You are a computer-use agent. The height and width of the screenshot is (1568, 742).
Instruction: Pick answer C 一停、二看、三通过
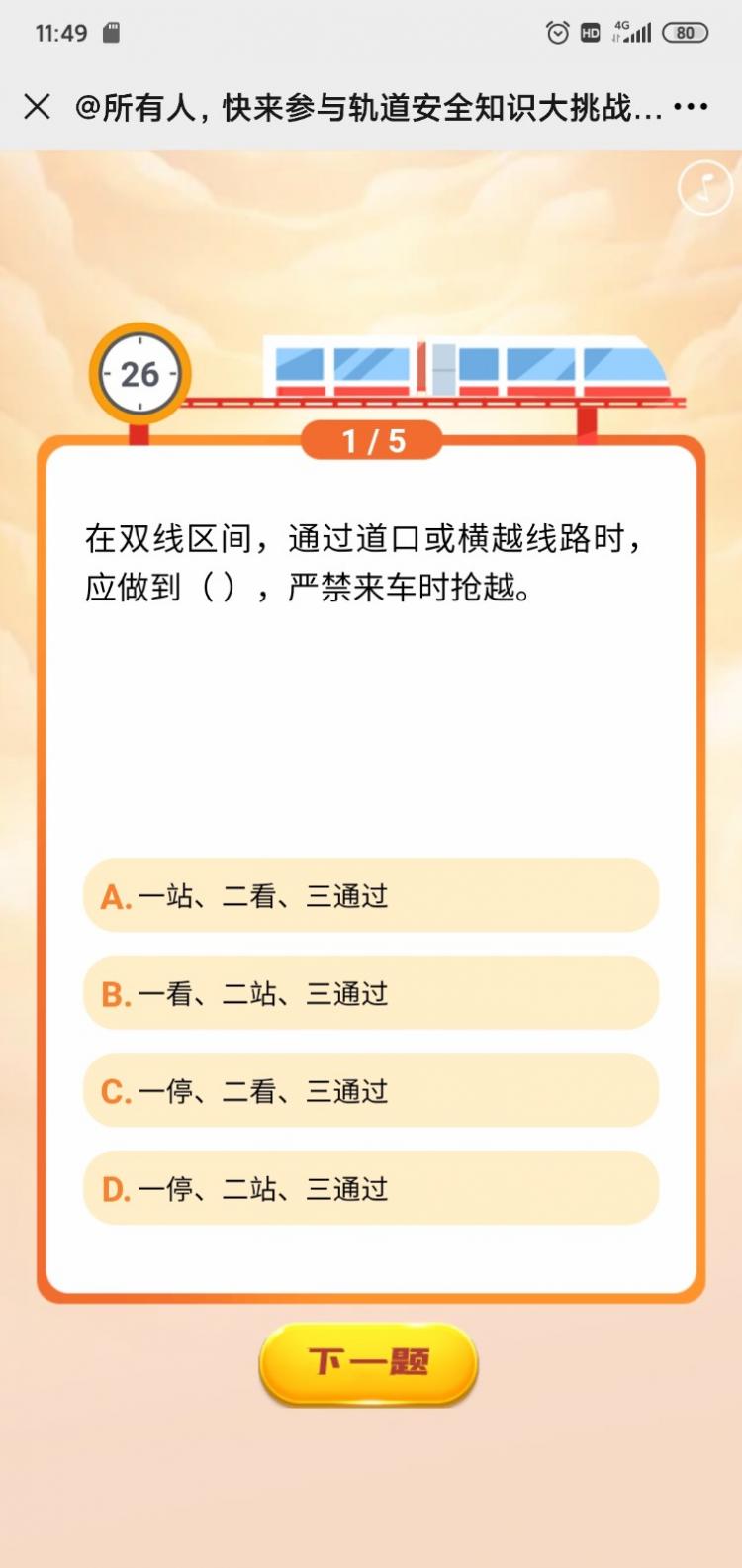coord(371,1090)
